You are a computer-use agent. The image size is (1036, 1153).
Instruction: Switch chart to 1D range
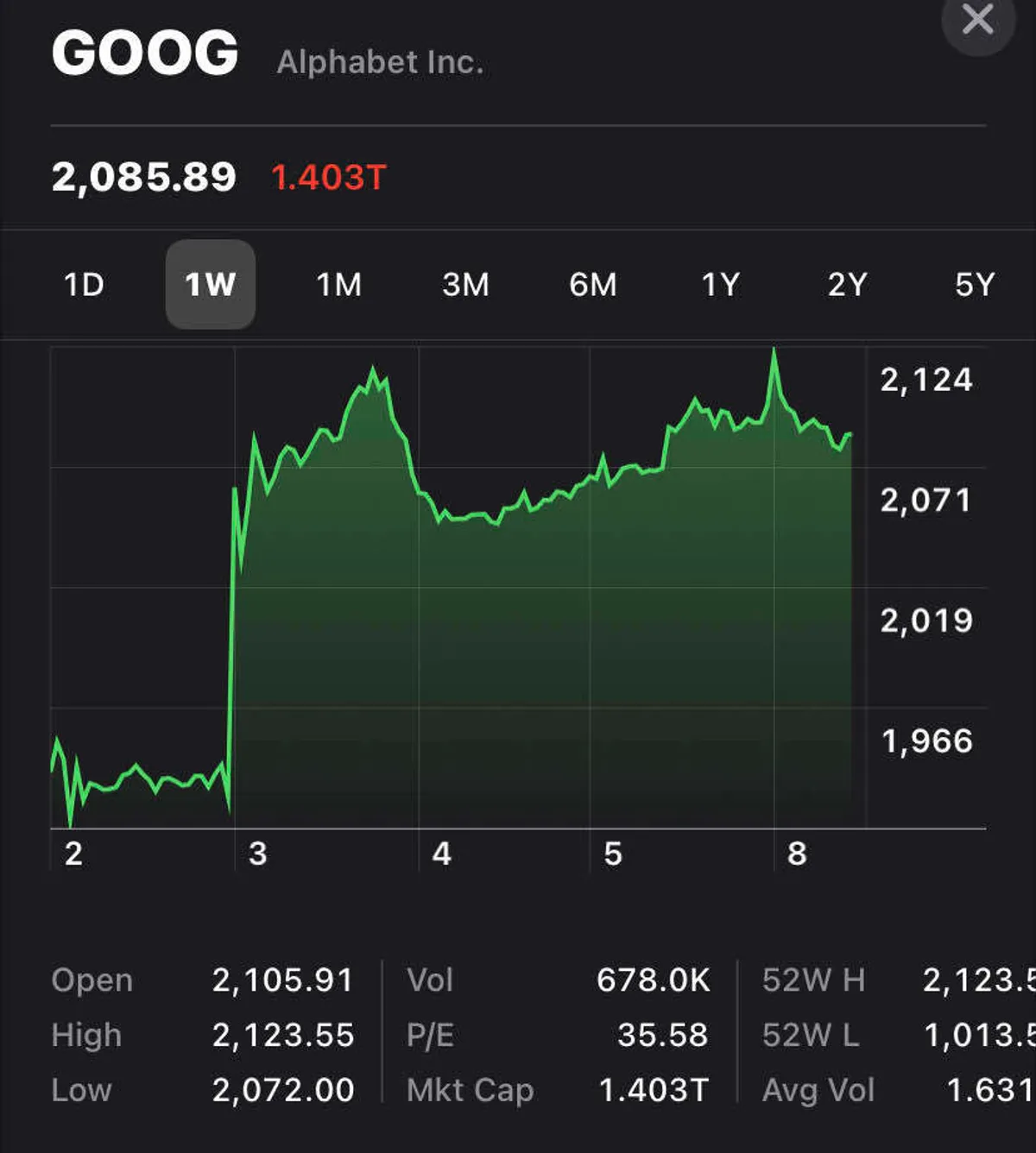(x=84, y=285)
